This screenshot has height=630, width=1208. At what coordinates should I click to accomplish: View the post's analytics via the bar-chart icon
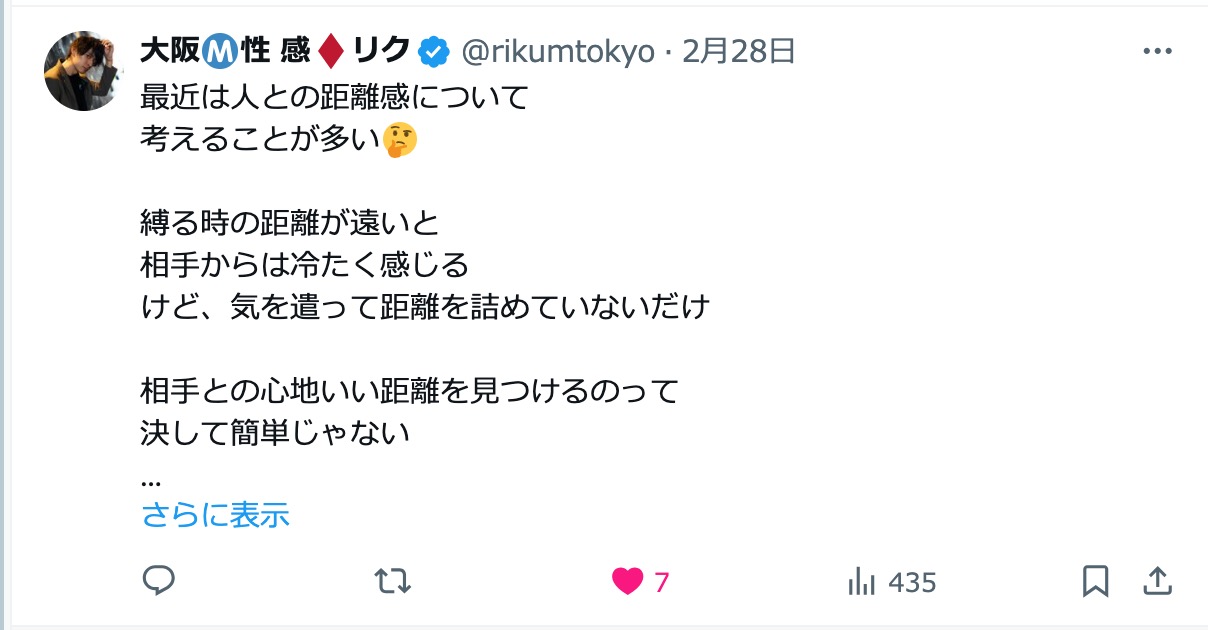862,581
